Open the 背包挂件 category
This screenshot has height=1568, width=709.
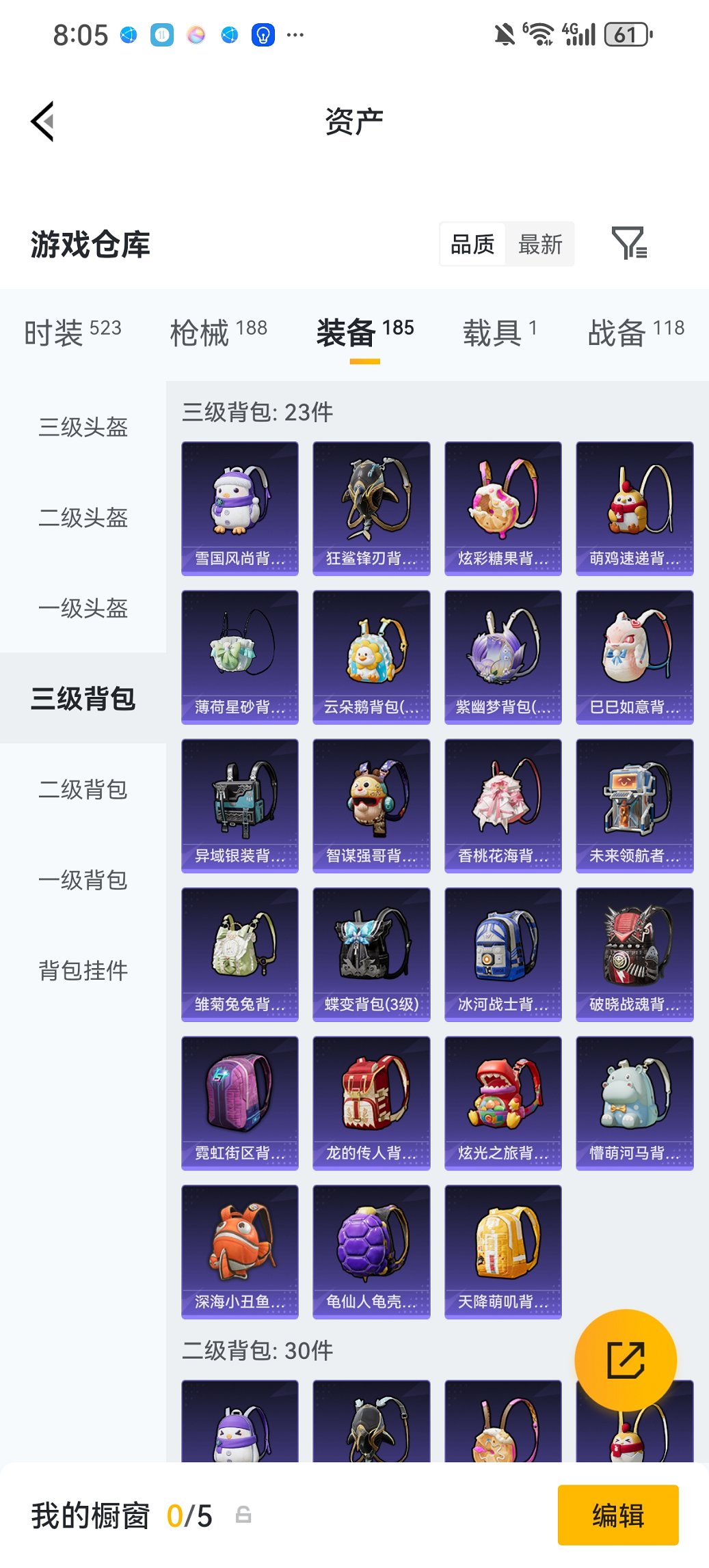(83, 970)
